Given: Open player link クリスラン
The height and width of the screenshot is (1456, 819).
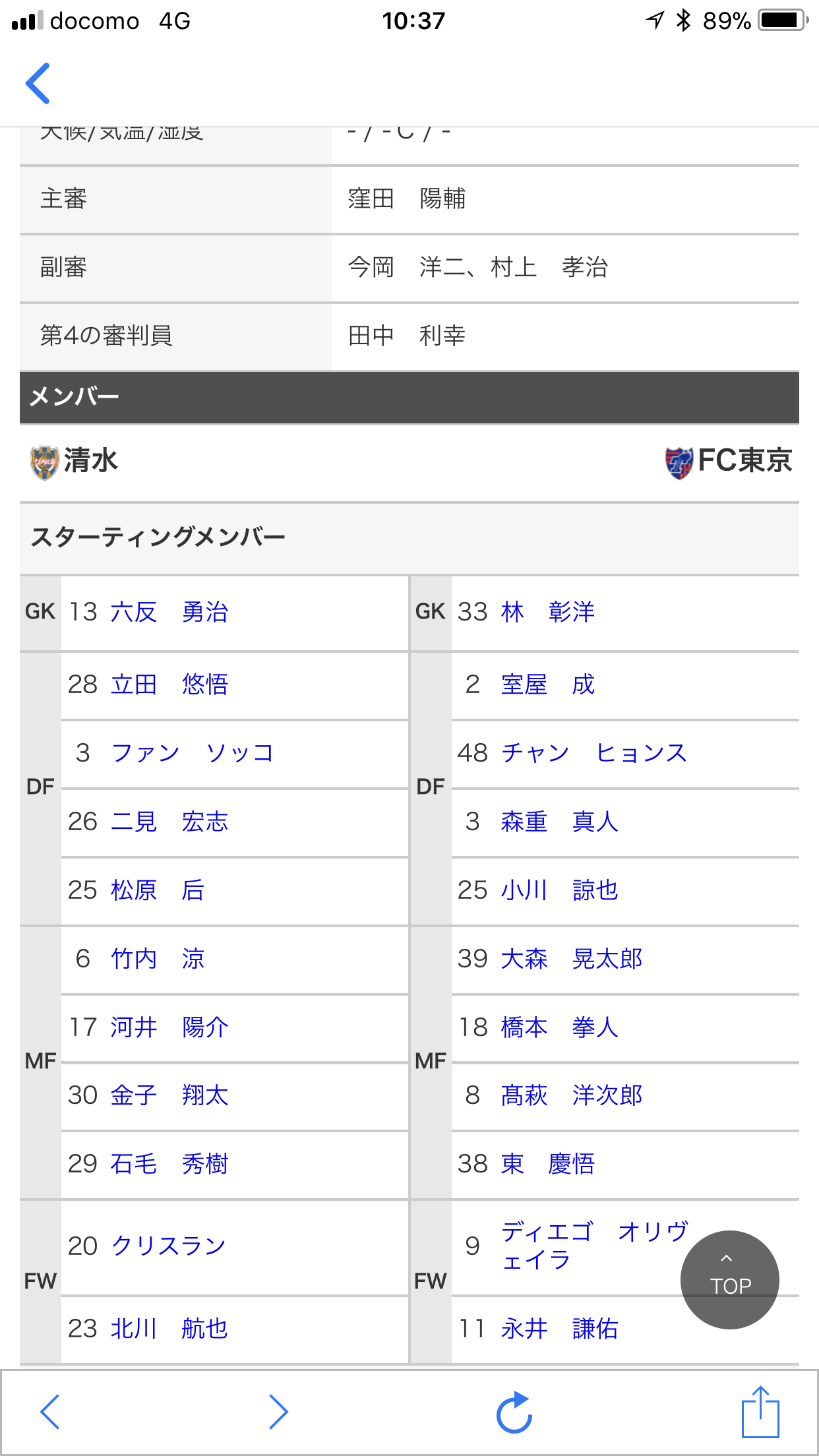Looking at the screenshot, I should [169, 1246].
